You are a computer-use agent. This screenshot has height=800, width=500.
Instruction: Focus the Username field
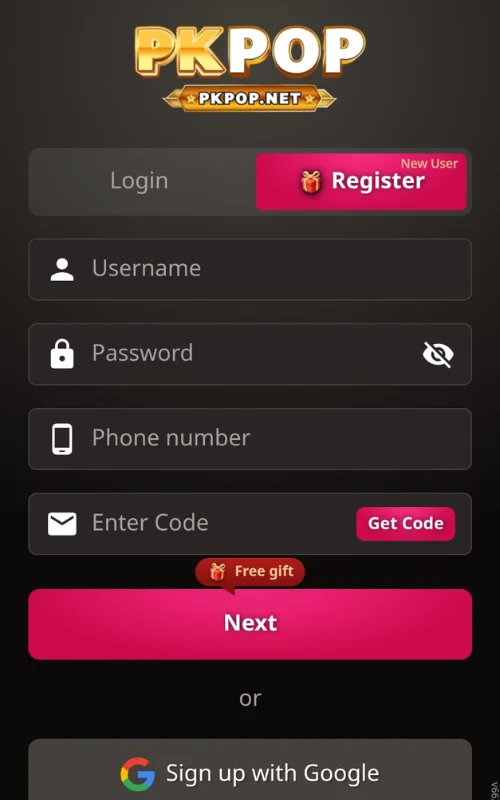(250, 269)
